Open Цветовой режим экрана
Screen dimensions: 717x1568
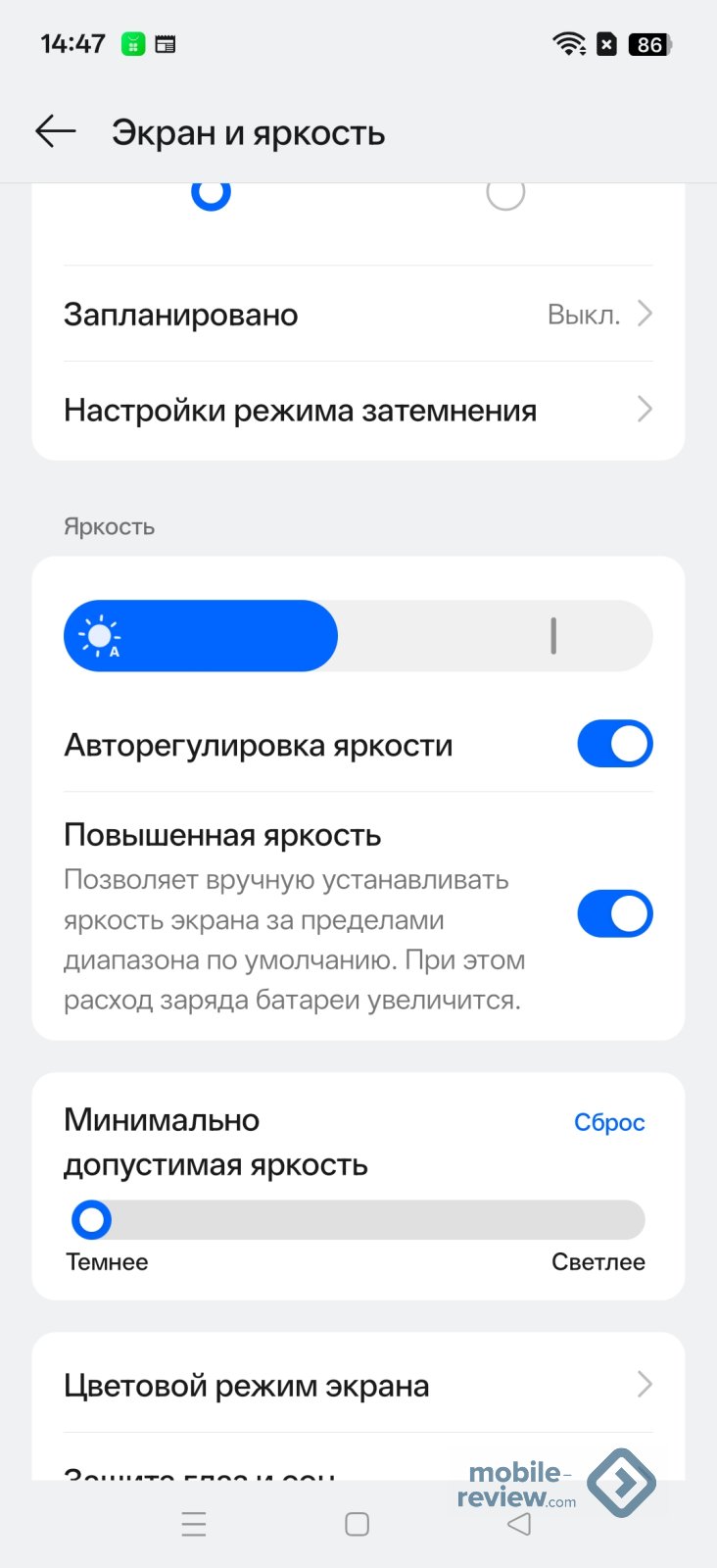[358, 1385]
